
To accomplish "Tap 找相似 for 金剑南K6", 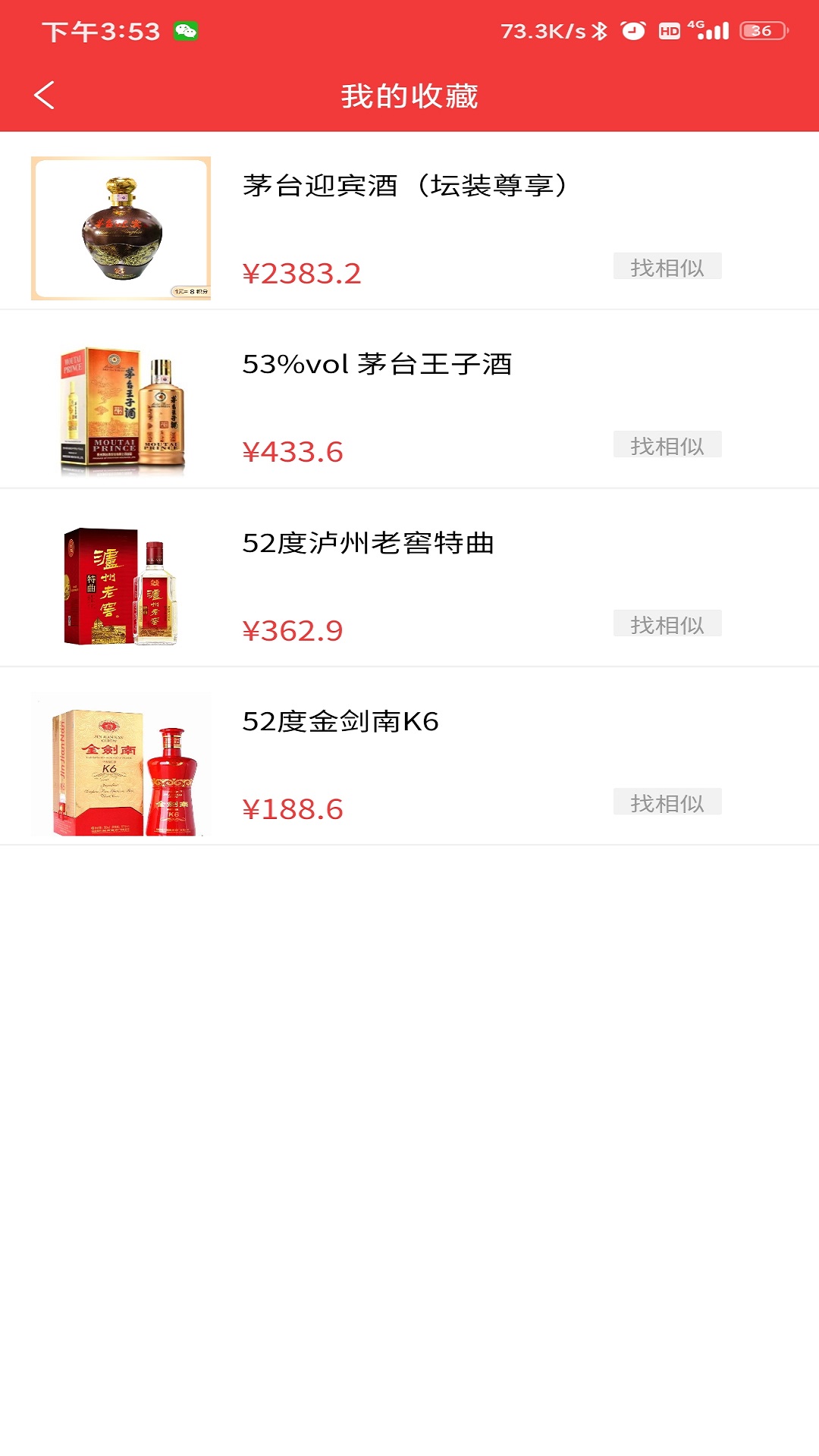I will (667, 802).
